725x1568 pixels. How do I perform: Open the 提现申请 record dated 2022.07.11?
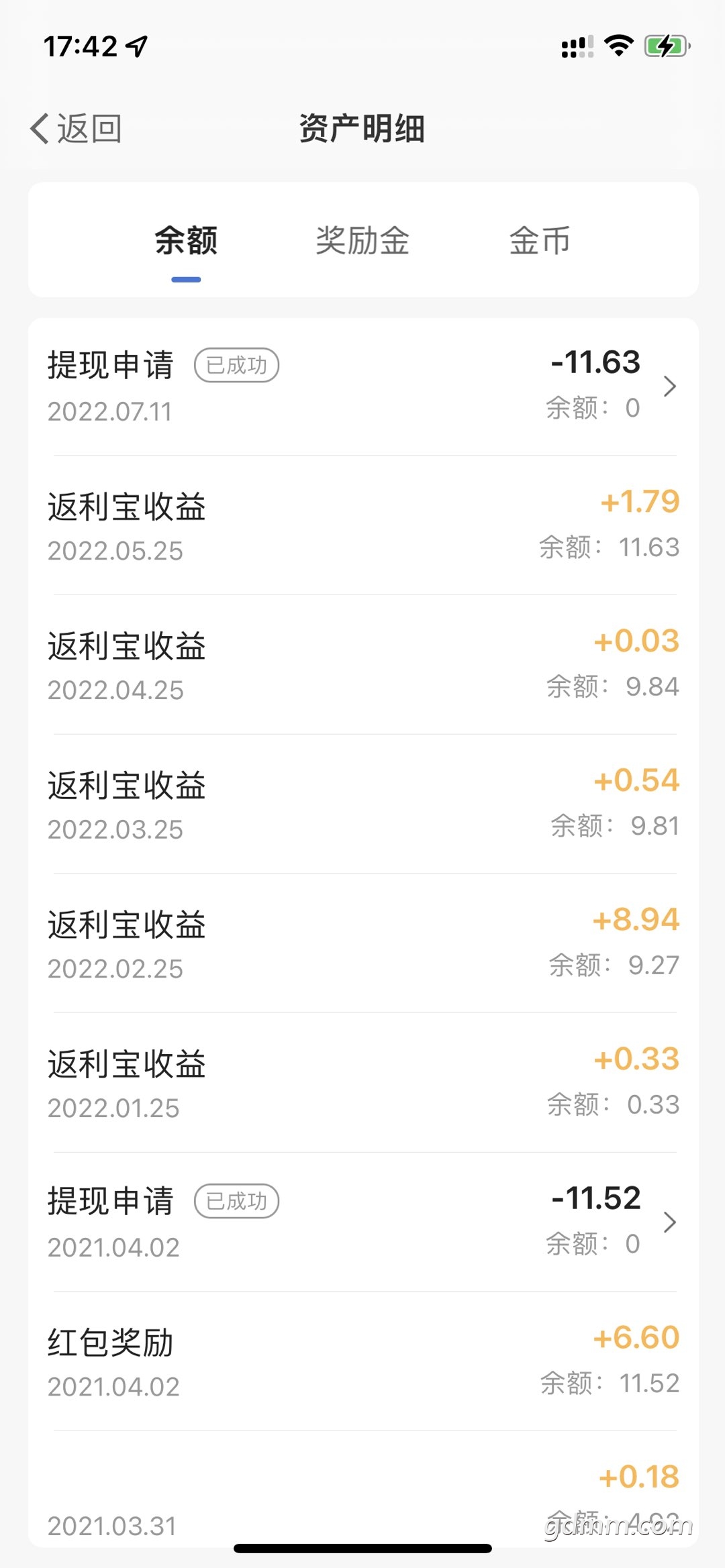362,386
